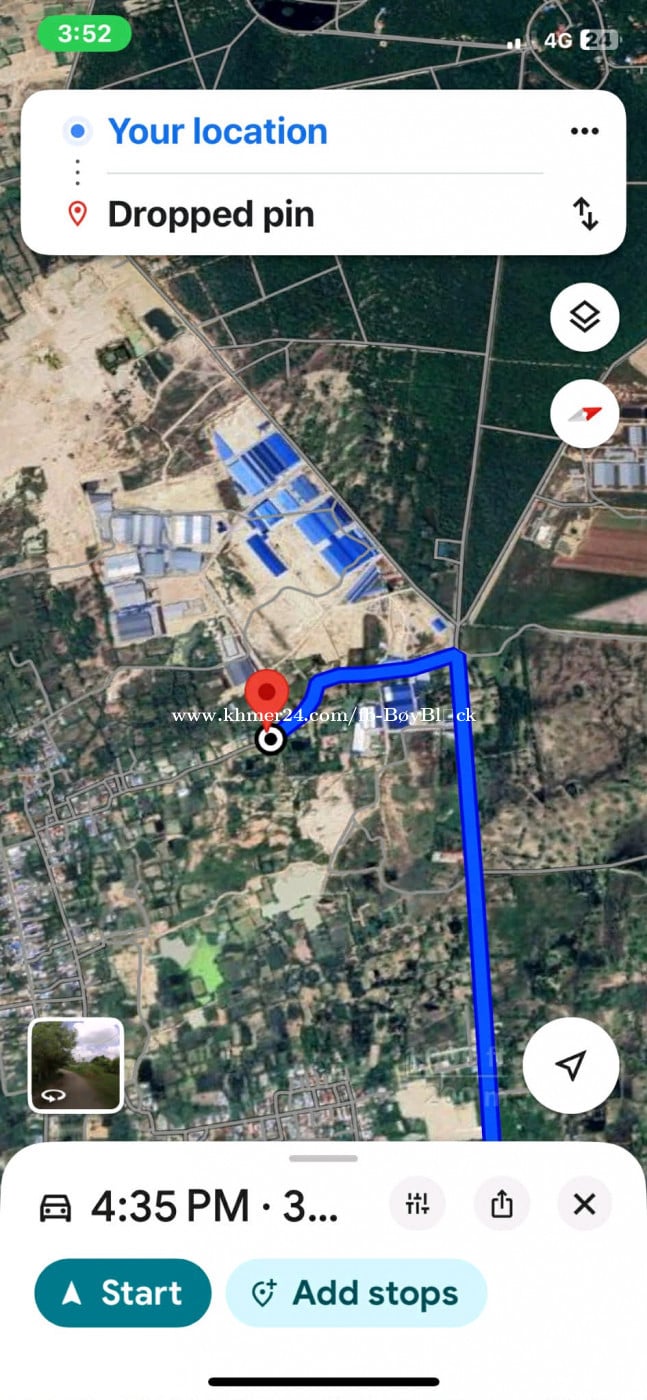Swap start and destination points
The width and height of the screenshot is (647, 1400).
pos(585,214)
